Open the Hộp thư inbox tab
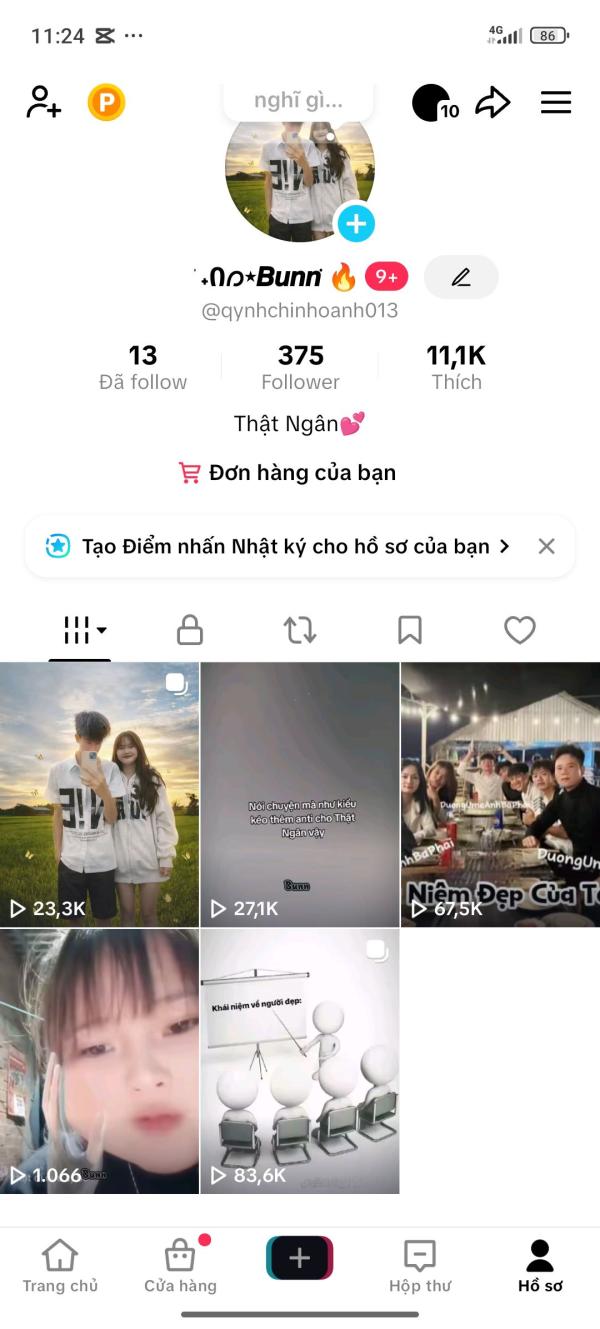This screenshot has width=600, height=1329. (x=420, y=1265)
